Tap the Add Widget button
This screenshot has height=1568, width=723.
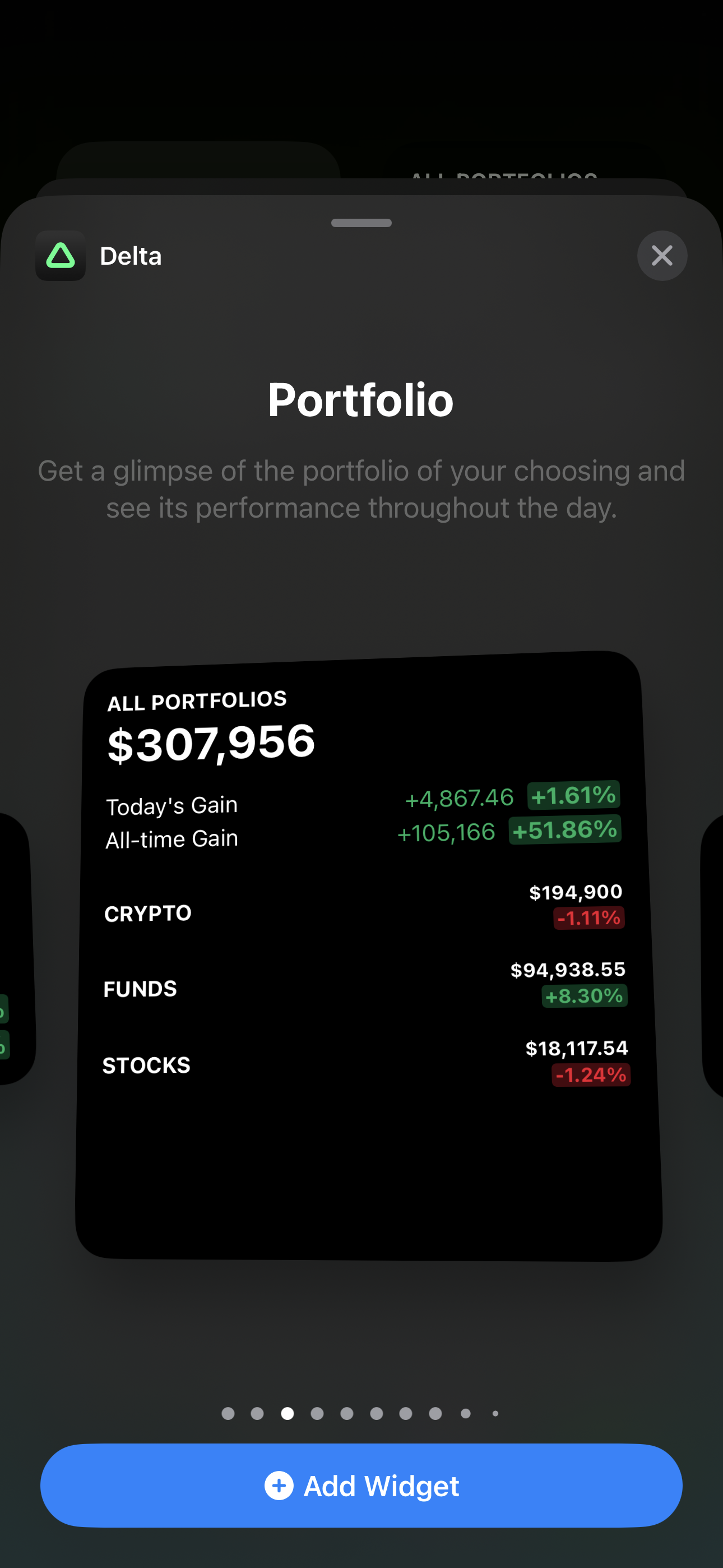361,1485
